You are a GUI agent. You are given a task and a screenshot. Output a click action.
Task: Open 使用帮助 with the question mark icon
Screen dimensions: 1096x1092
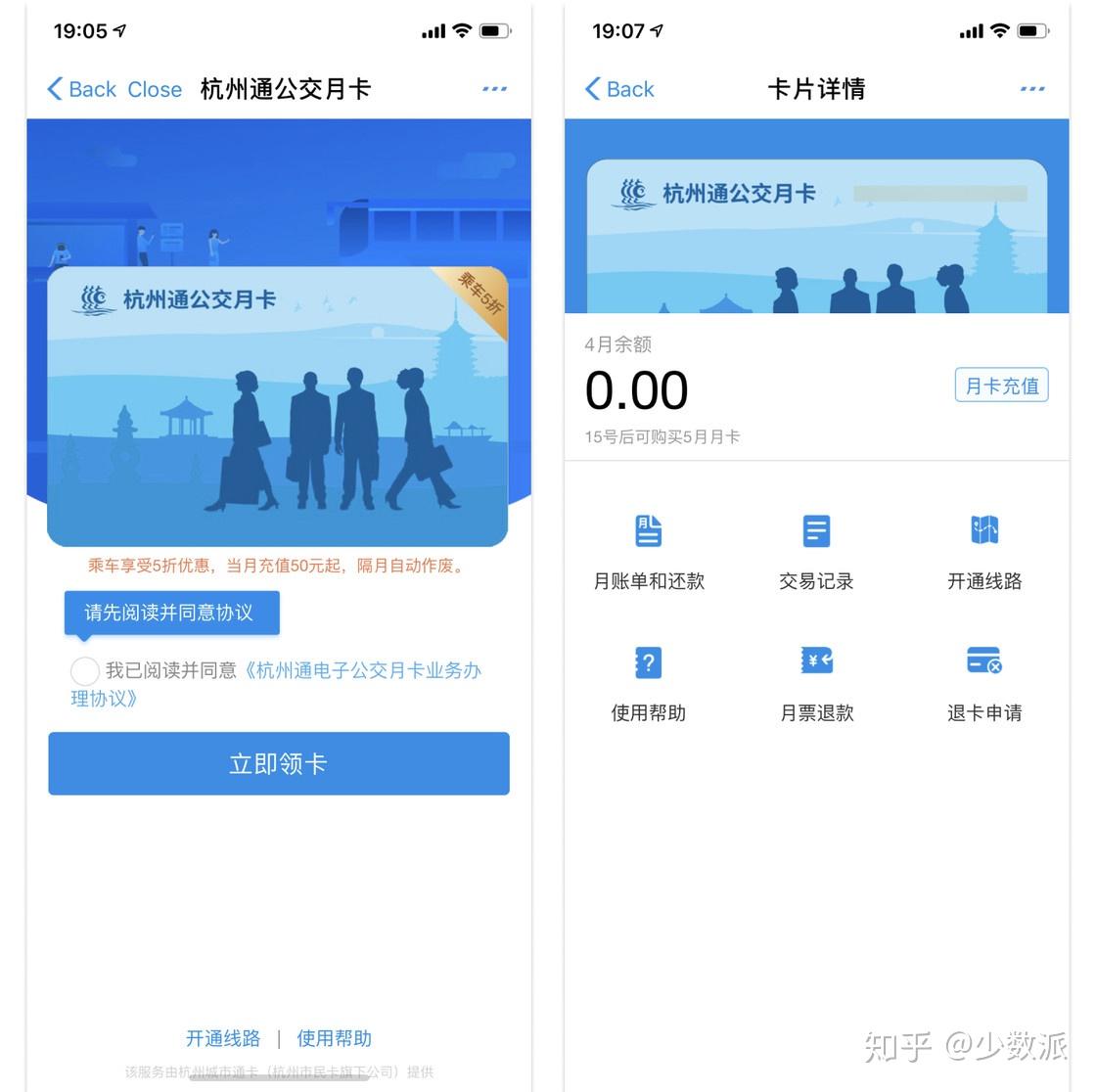[x=649, y=684]
